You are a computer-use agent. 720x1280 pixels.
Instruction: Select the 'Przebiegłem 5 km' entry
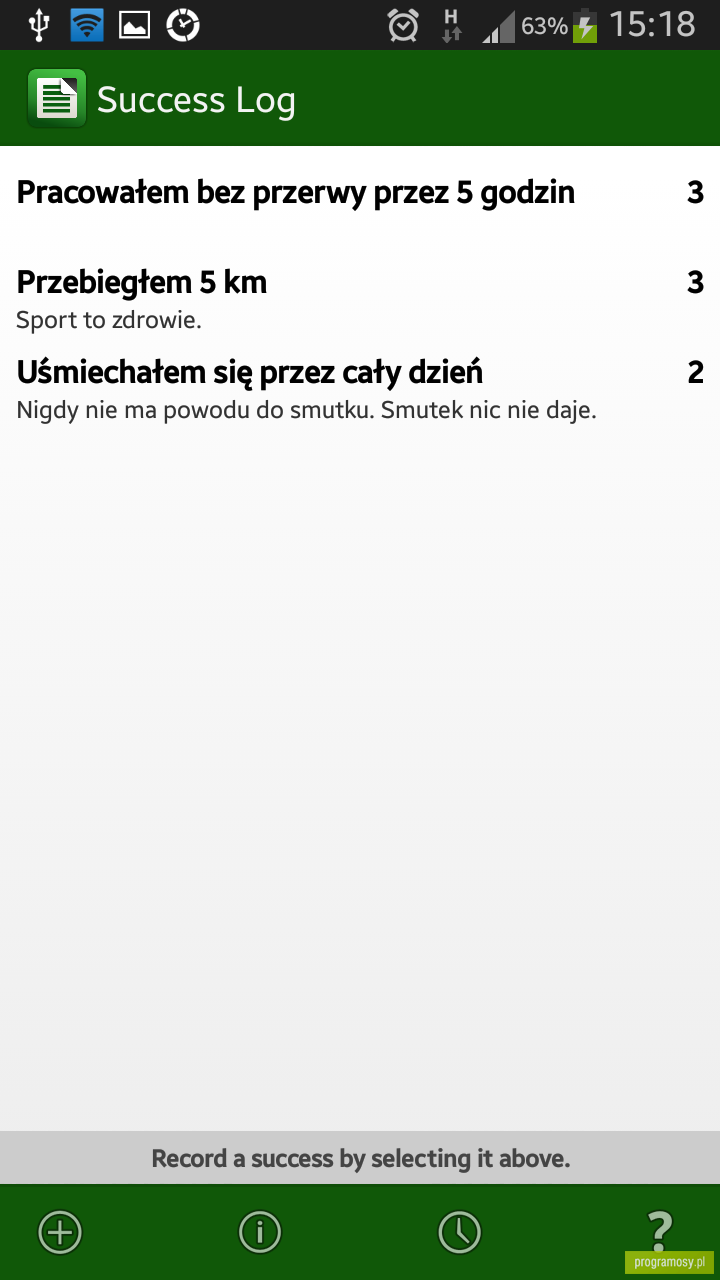360,296
